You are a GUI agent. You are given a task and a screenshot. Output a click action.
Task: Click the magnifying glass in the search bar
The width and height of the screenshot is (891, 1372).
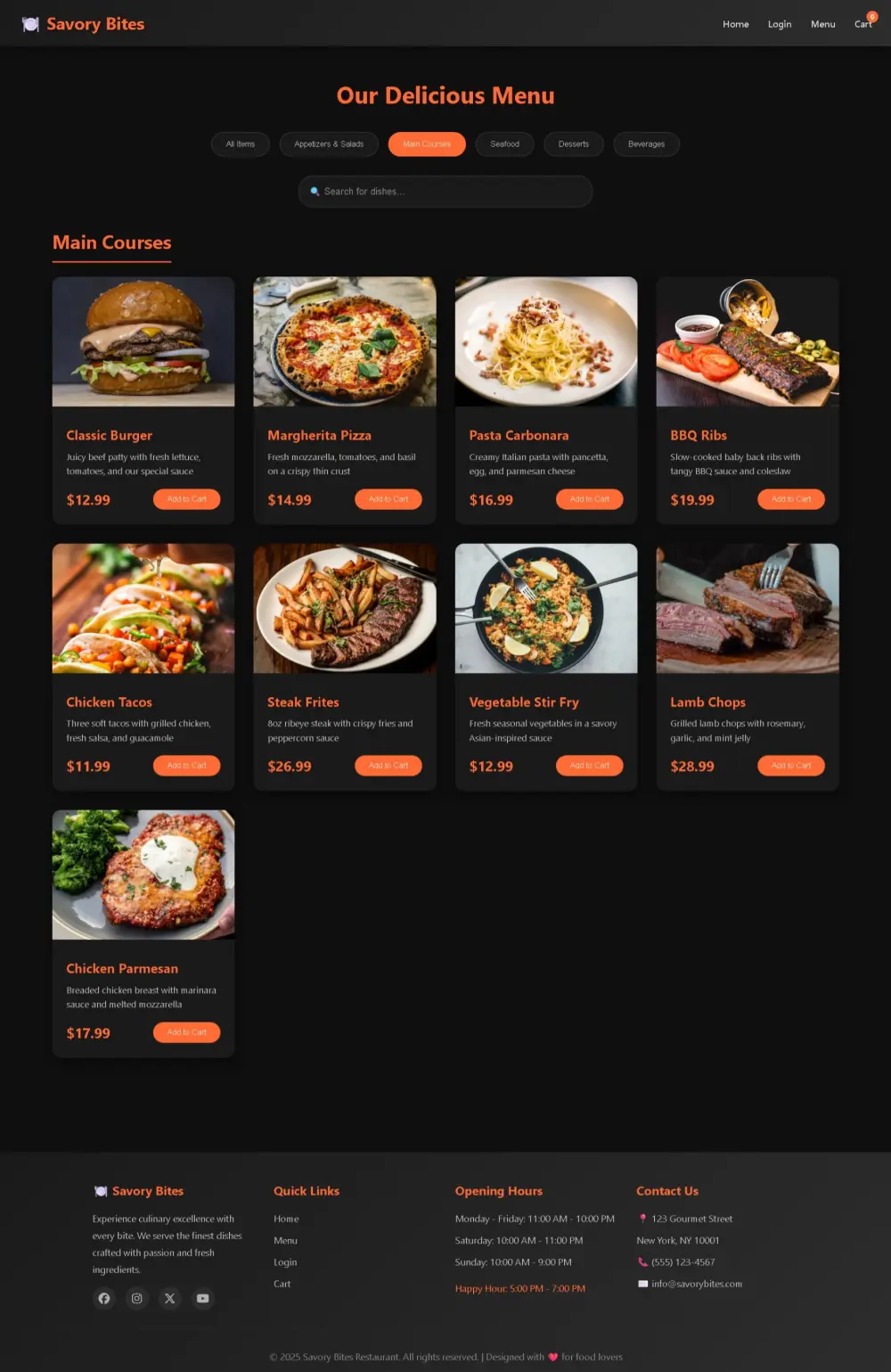(x=315, y=191)
